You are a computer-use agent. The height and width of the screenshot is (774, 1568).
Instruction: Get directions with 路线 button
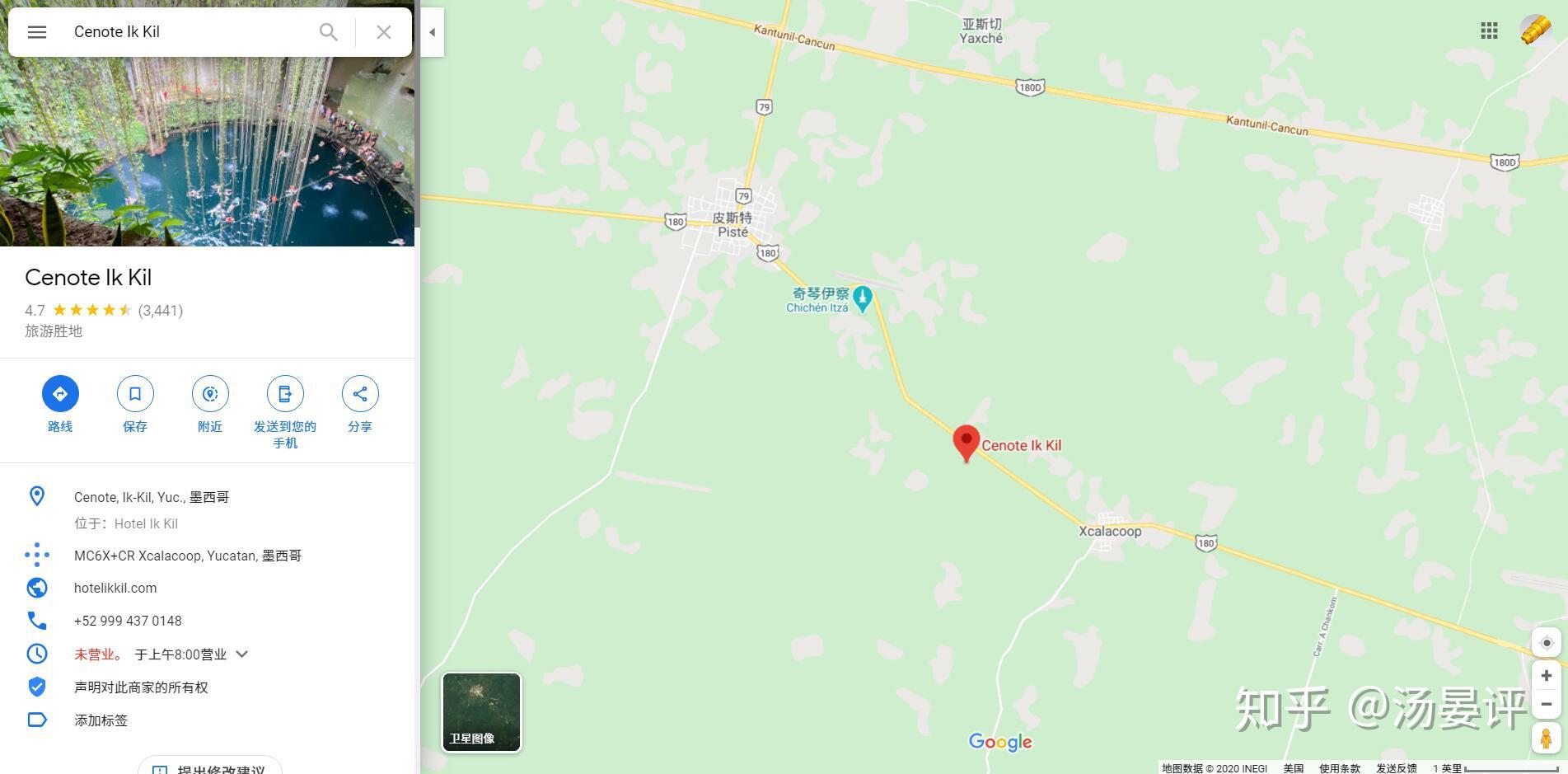click(60, 394)
